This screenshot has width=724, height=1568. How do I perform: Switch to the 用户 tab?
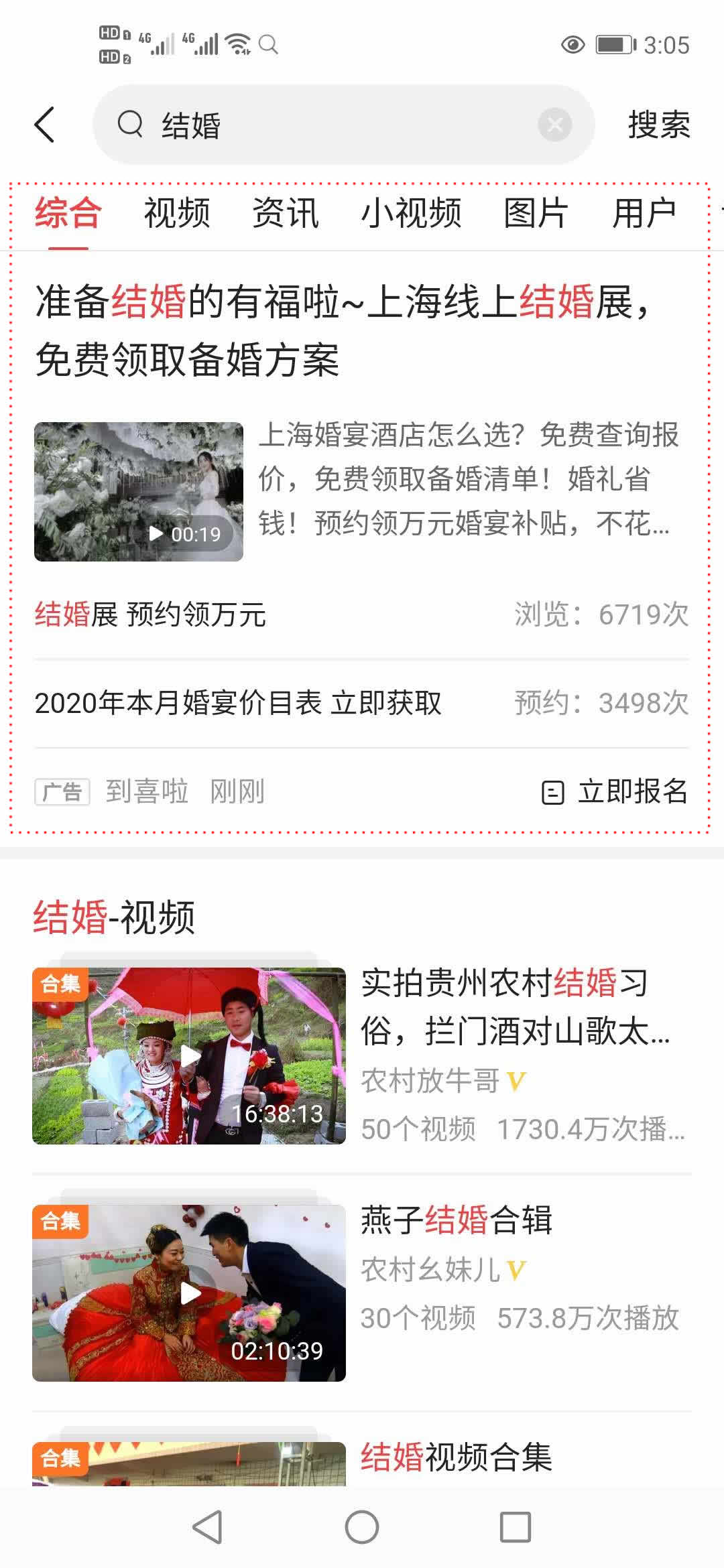tap(644, 214)
